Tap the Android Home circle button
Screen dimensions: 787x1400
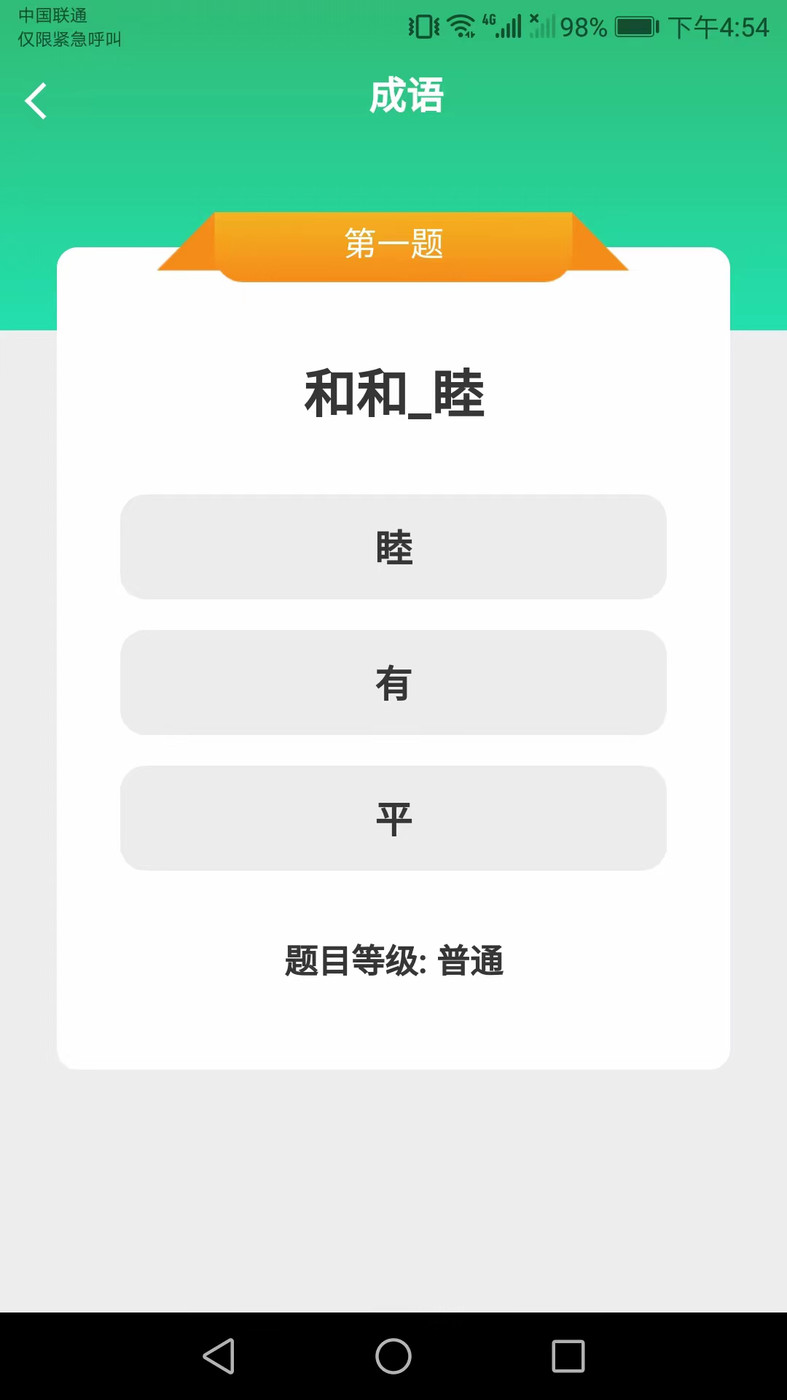coord(393,1356)
